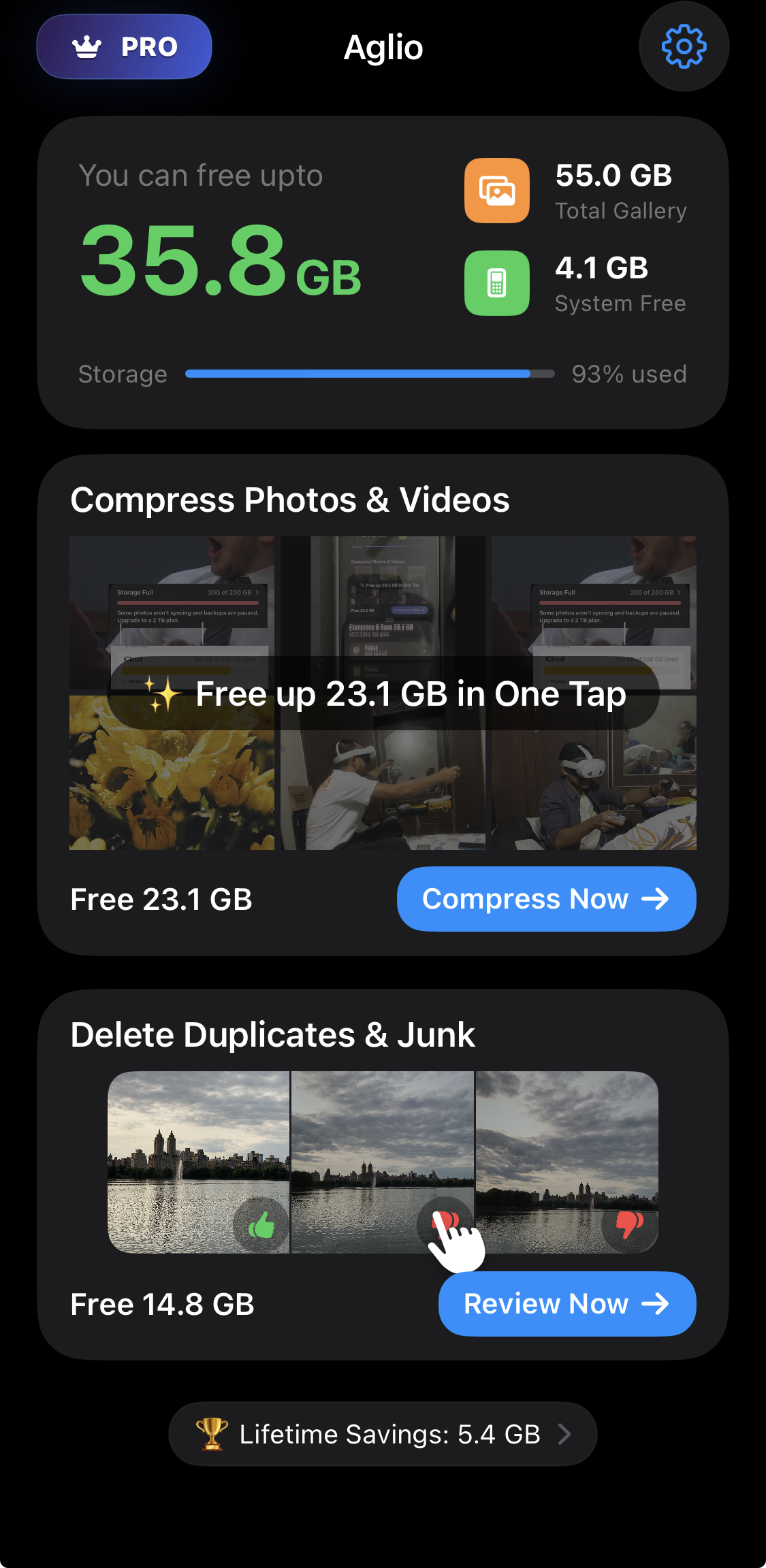Open Lifetime Savings details

[x=383, y=1434]
